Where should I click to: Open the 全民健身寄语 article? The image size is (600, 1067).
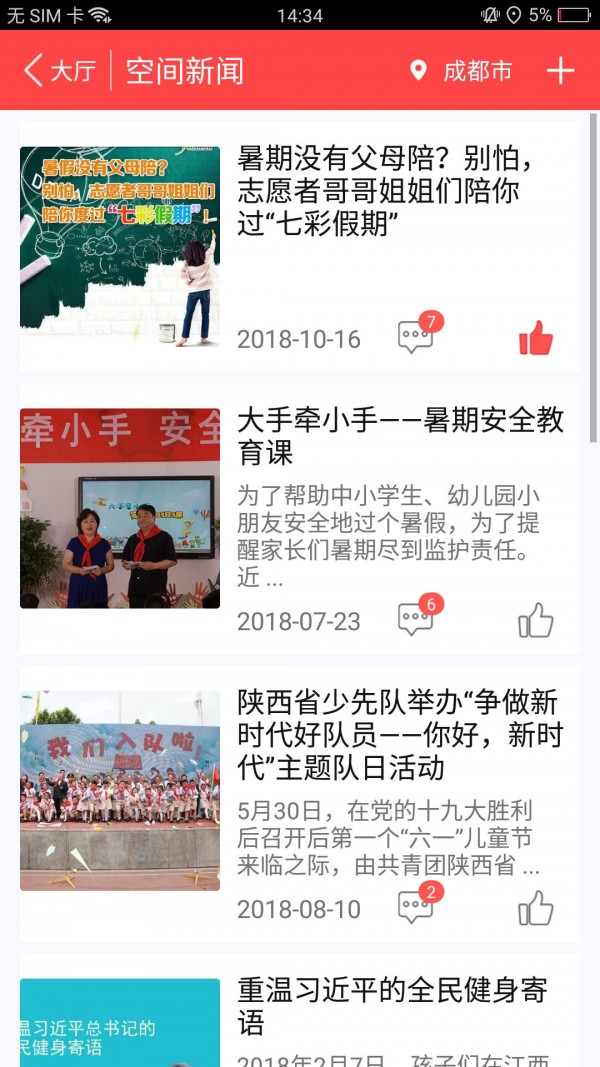(392, 1006)
